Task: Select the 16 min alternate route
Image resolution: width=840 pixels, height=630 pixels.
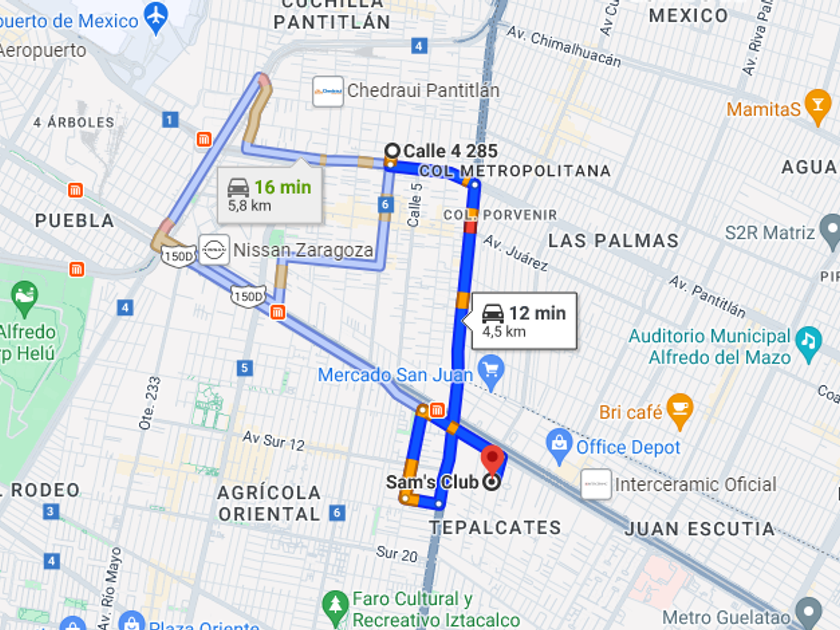Action: point(270,195)
